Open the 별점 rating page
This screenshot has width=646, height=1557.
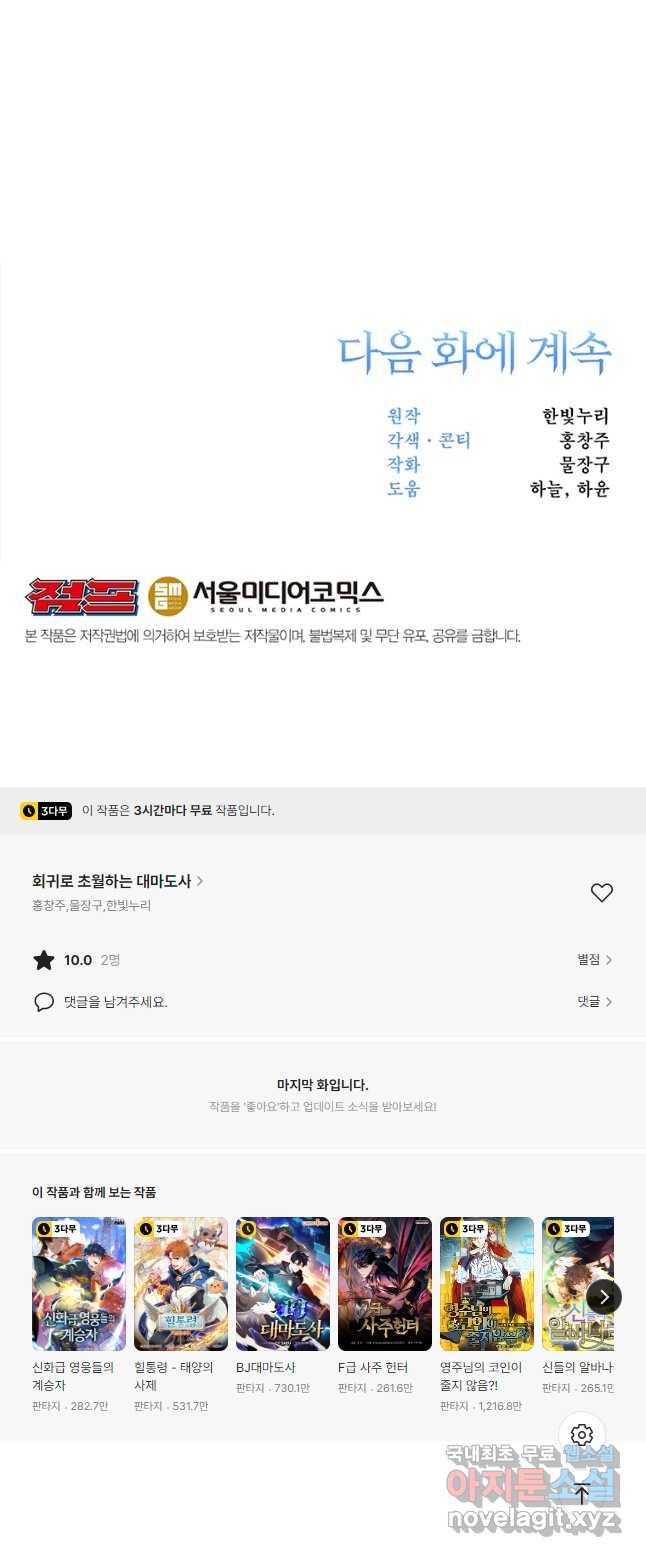(594, 960)
